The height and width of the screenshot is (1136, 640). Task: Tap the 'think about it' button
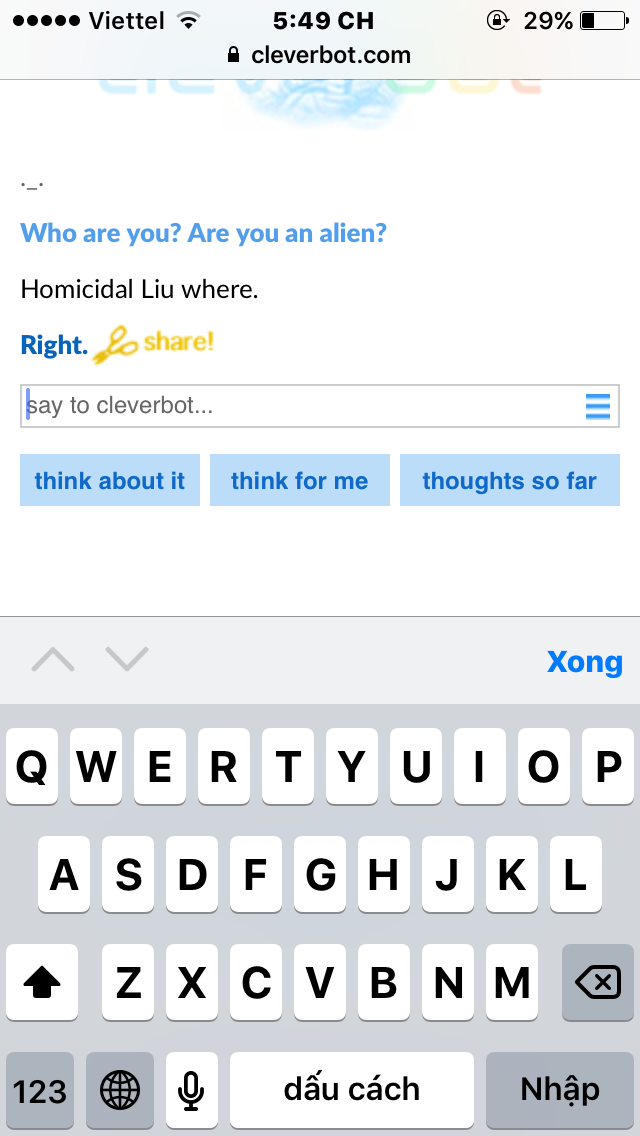coord(110,481)
